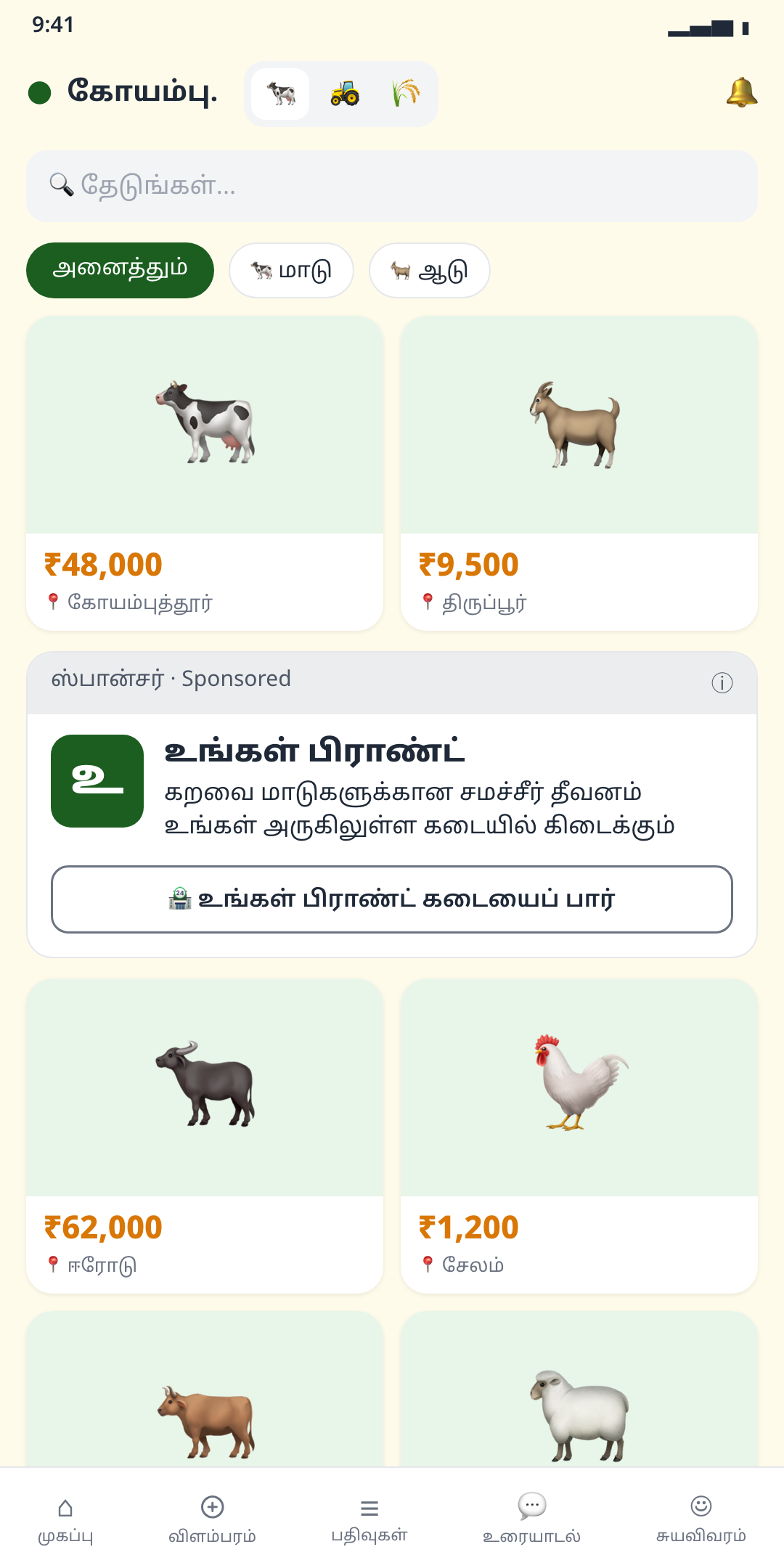784x1568 pixels.
Task: Filter listings by ஆடு chip
Action: point(429,270)
